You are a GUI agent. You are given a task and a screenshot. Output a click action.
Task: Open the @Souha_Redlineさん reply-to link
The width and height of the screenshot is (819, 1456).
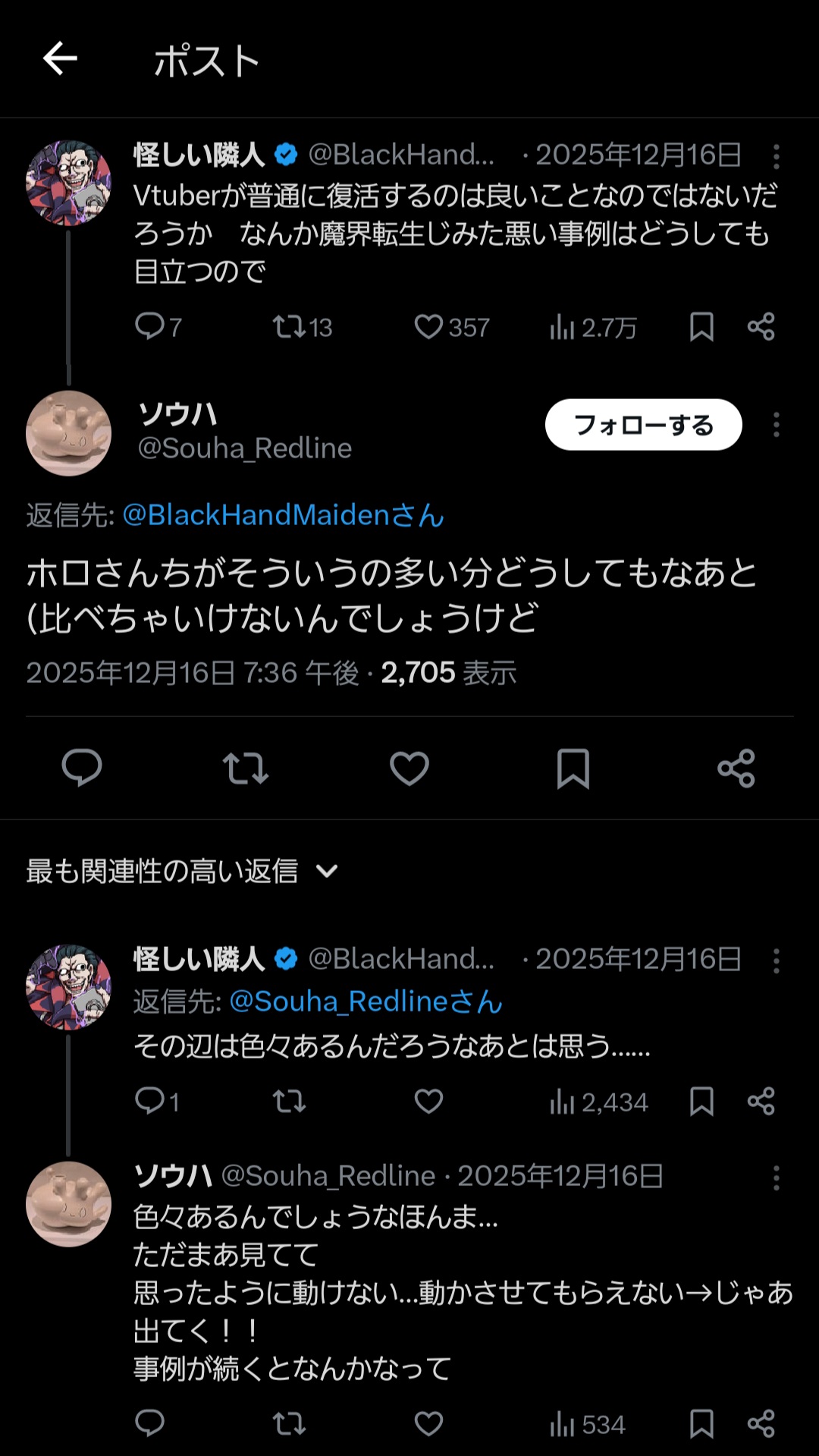pyautogui.click(x=366, y=1002)
